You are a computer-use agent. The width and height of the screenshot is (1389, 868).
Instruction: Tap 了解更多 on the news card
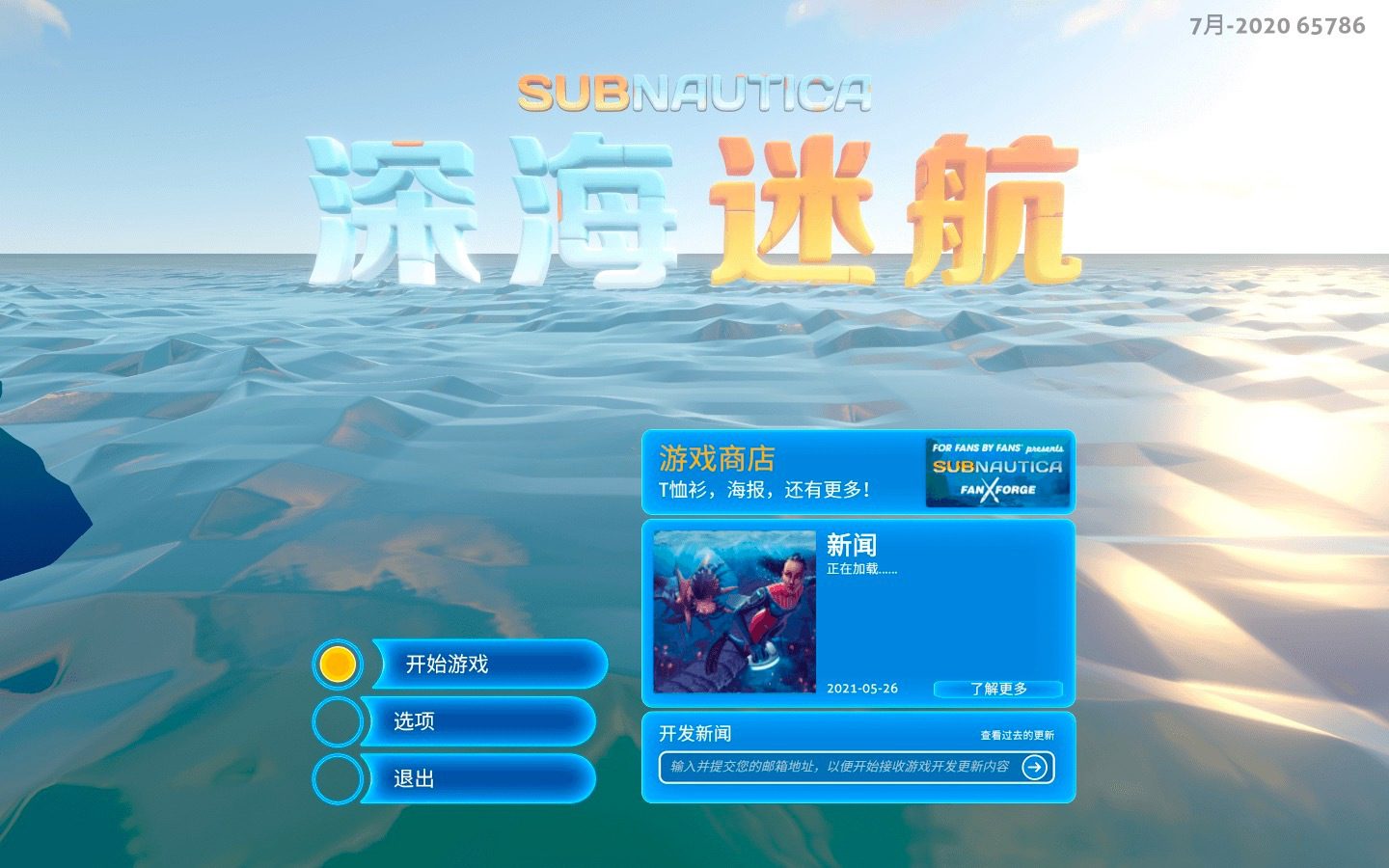997,689
